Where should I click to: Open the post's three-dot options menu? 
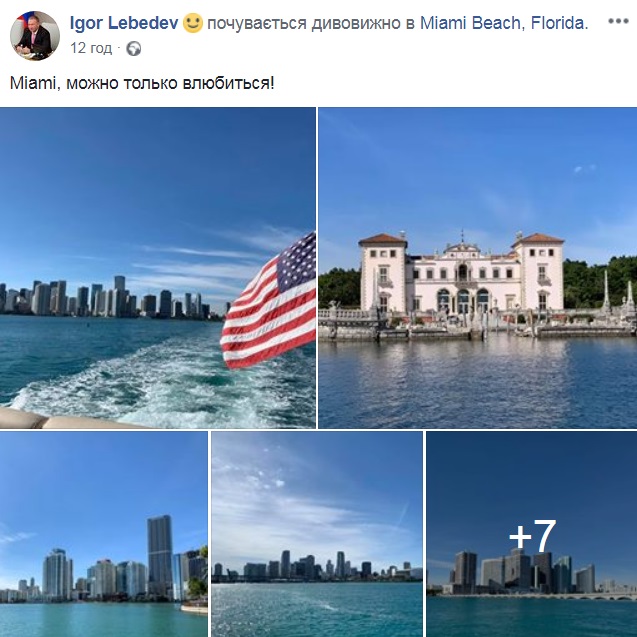pos(617,21)
